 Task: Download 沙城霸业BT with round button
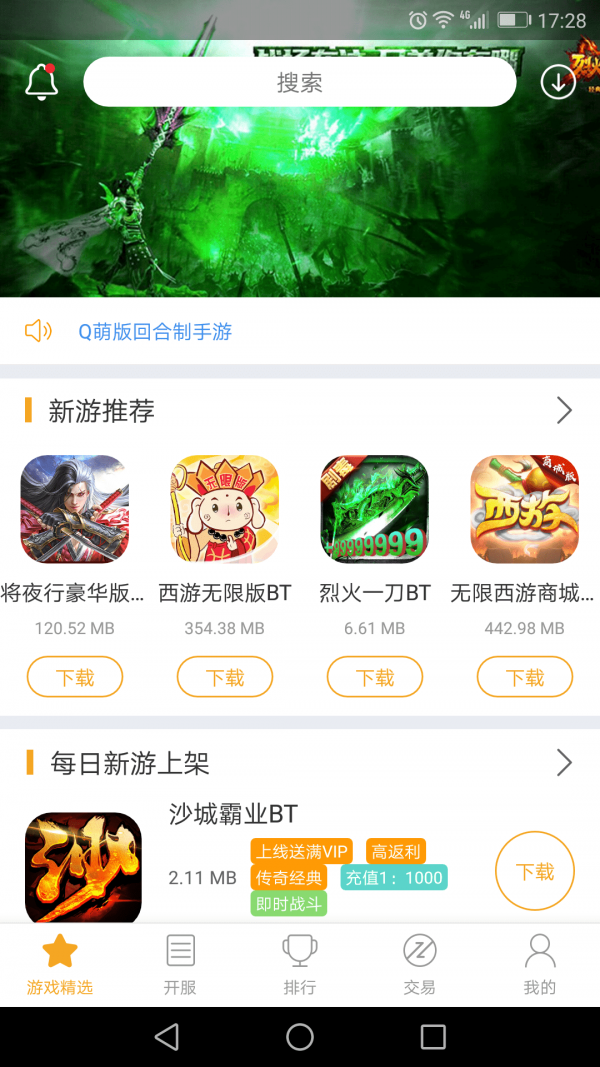(535, 871)
